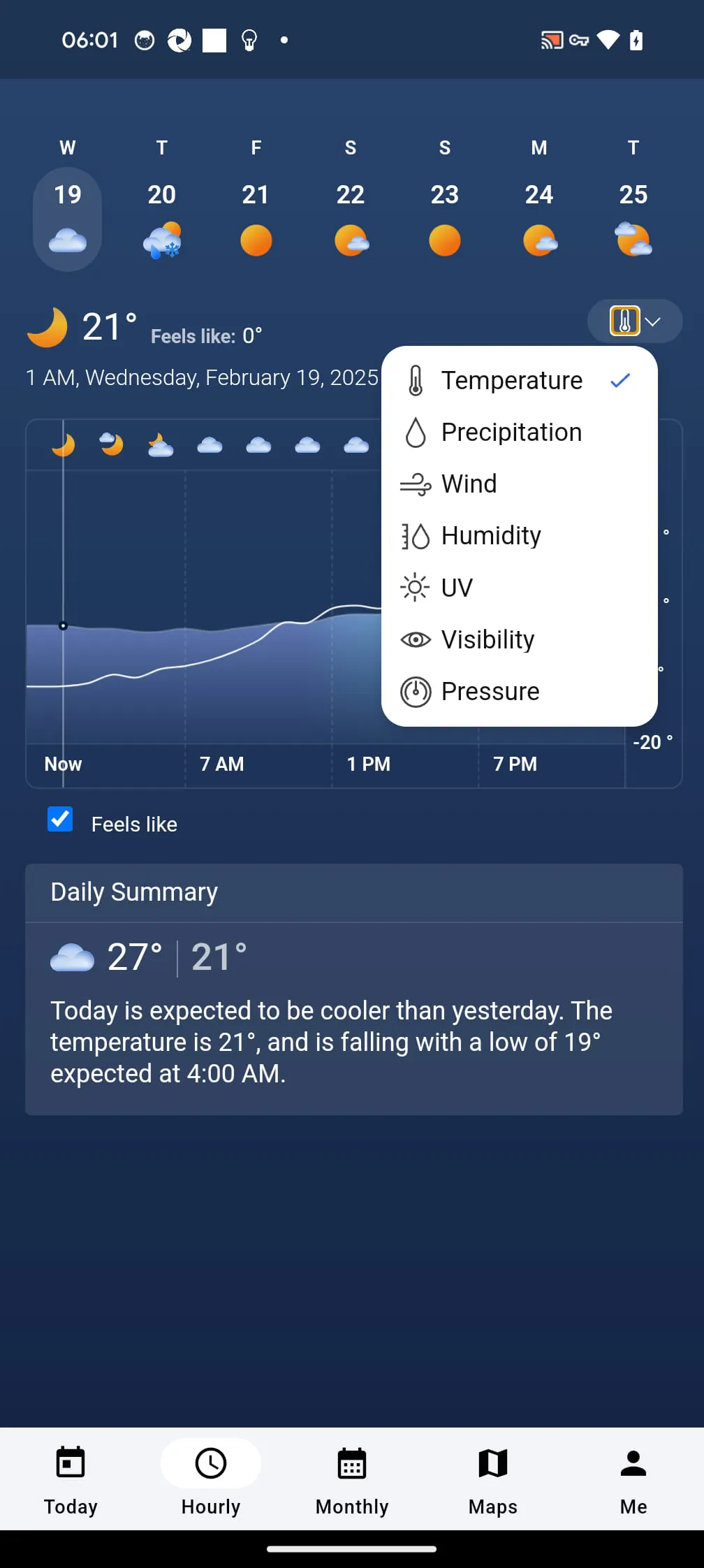Open the chart metric dropdown
704x1568 pixels.
coord(634,321)
